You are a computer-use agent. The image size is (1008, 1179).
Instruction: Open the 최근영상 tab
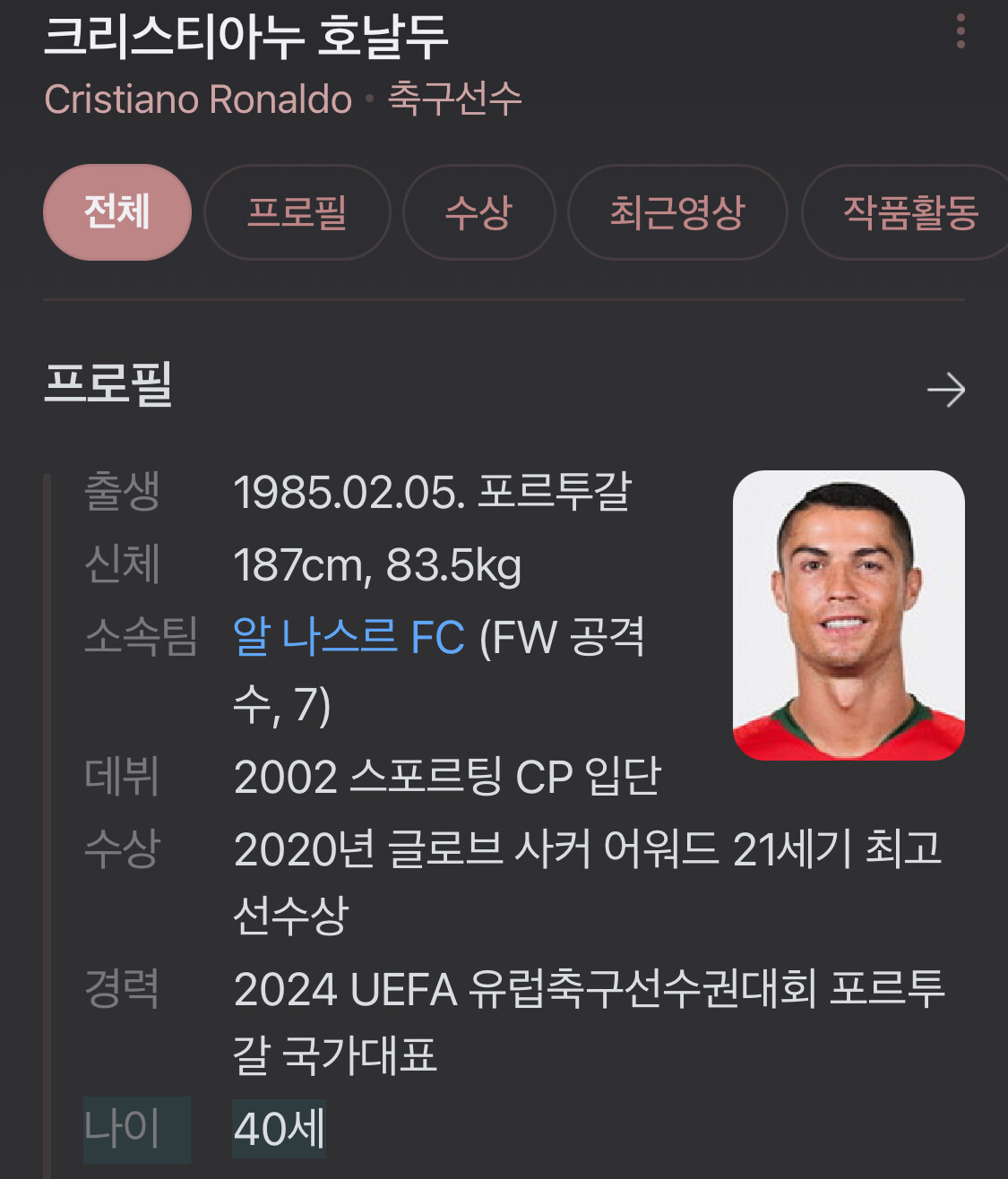click(677, 212)
